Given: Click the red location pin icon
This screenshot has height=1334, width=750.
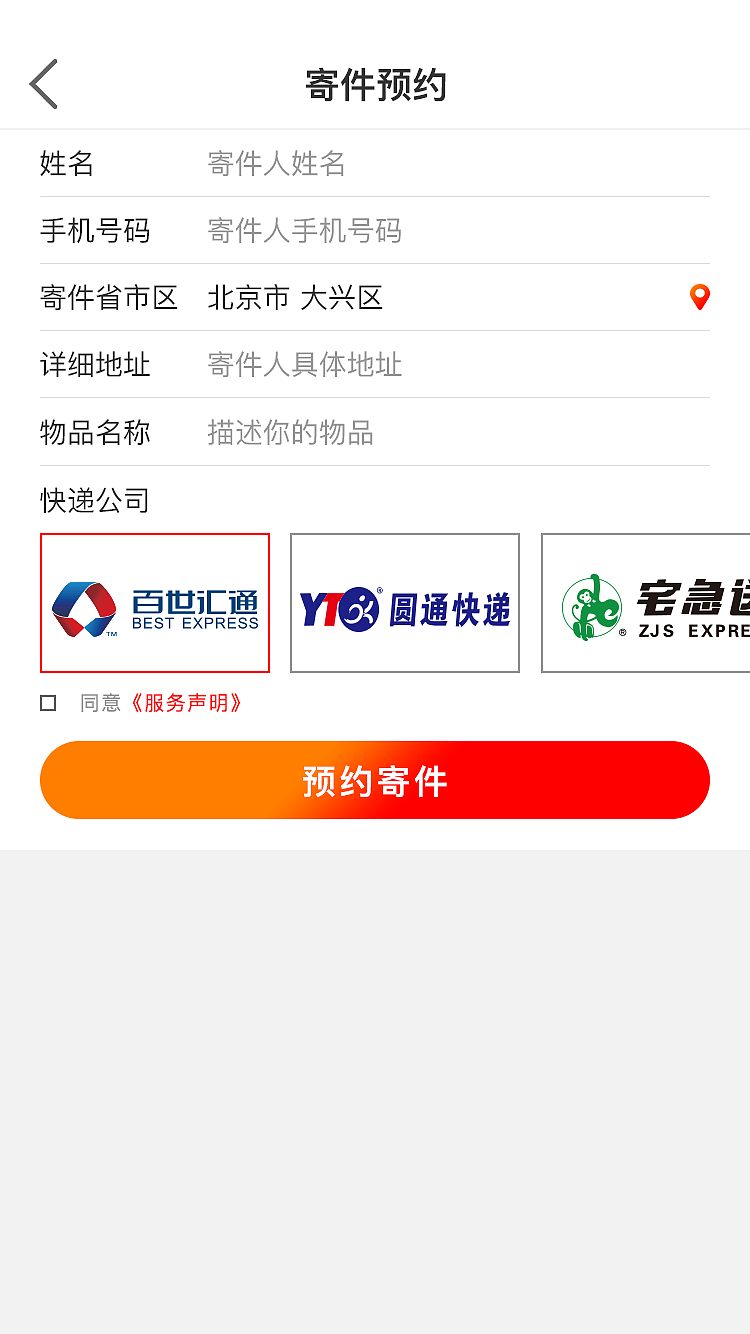Looking at the screenshot, I should click(699, 297).
